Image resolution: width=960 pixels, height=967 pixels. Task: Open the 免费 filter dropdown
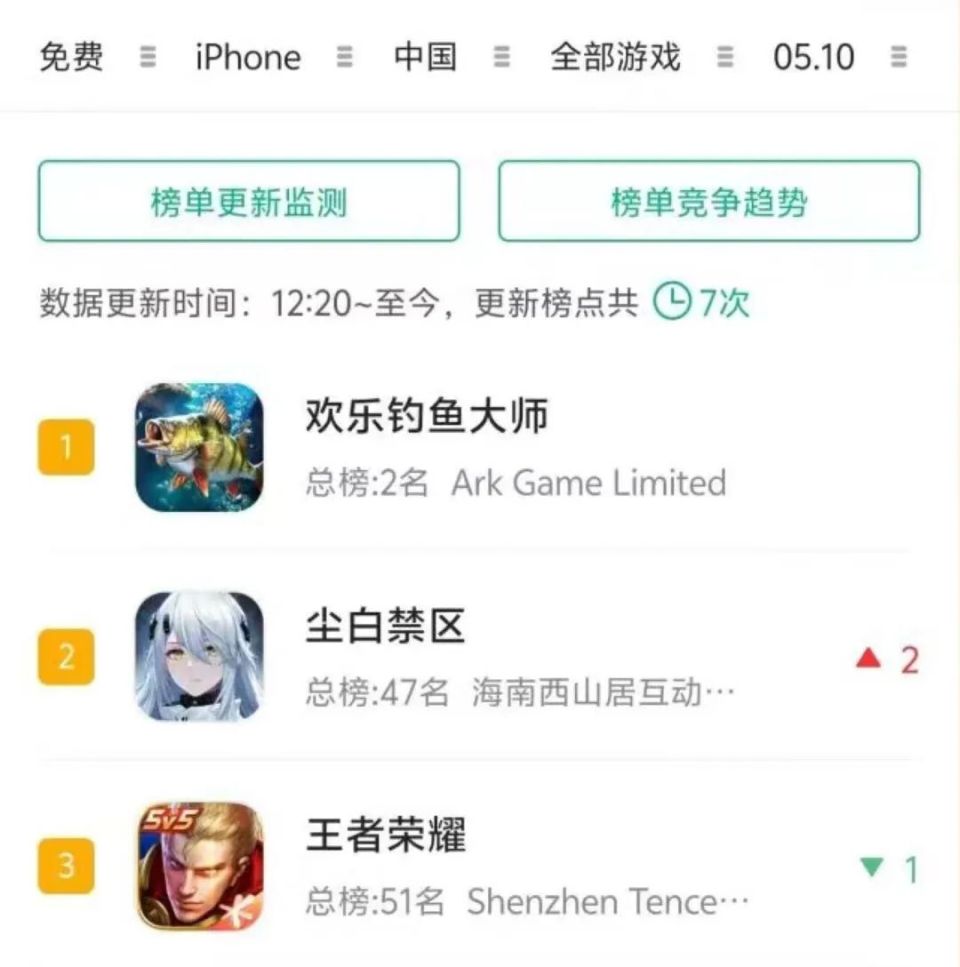click(72, 58)
